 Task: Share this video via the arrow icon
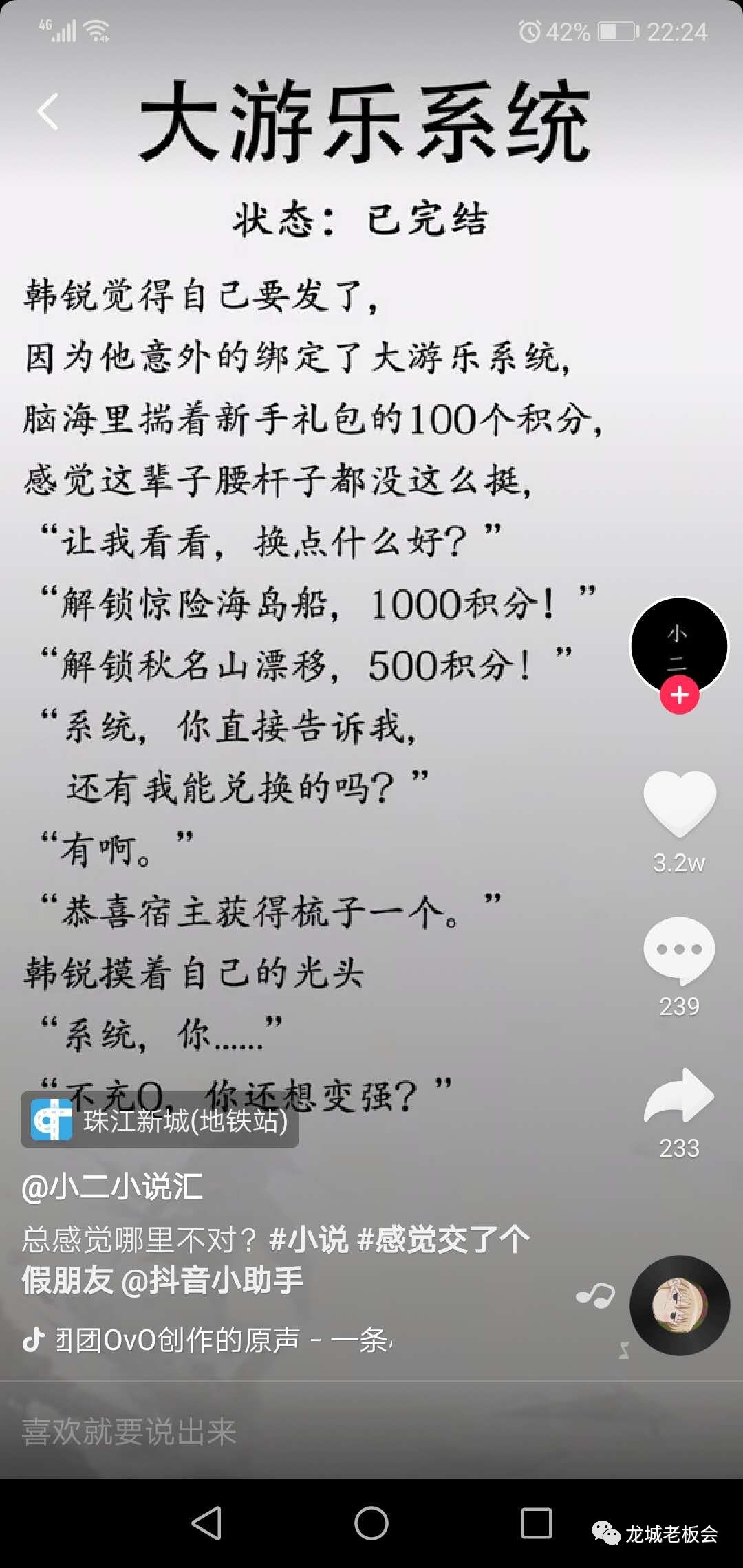pos(679,1096)
